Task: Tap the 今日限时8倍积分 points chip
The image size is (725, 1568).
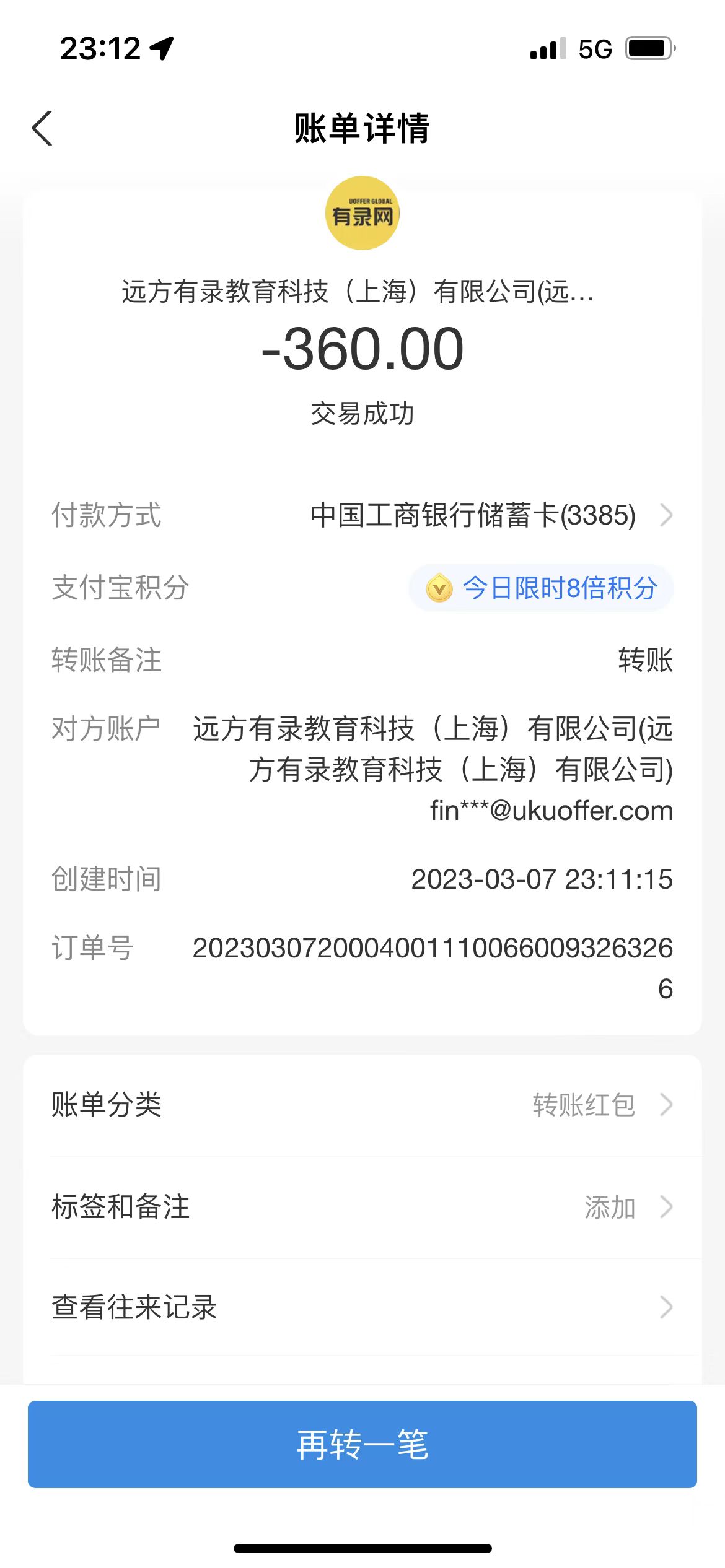Action: (541, 588)
